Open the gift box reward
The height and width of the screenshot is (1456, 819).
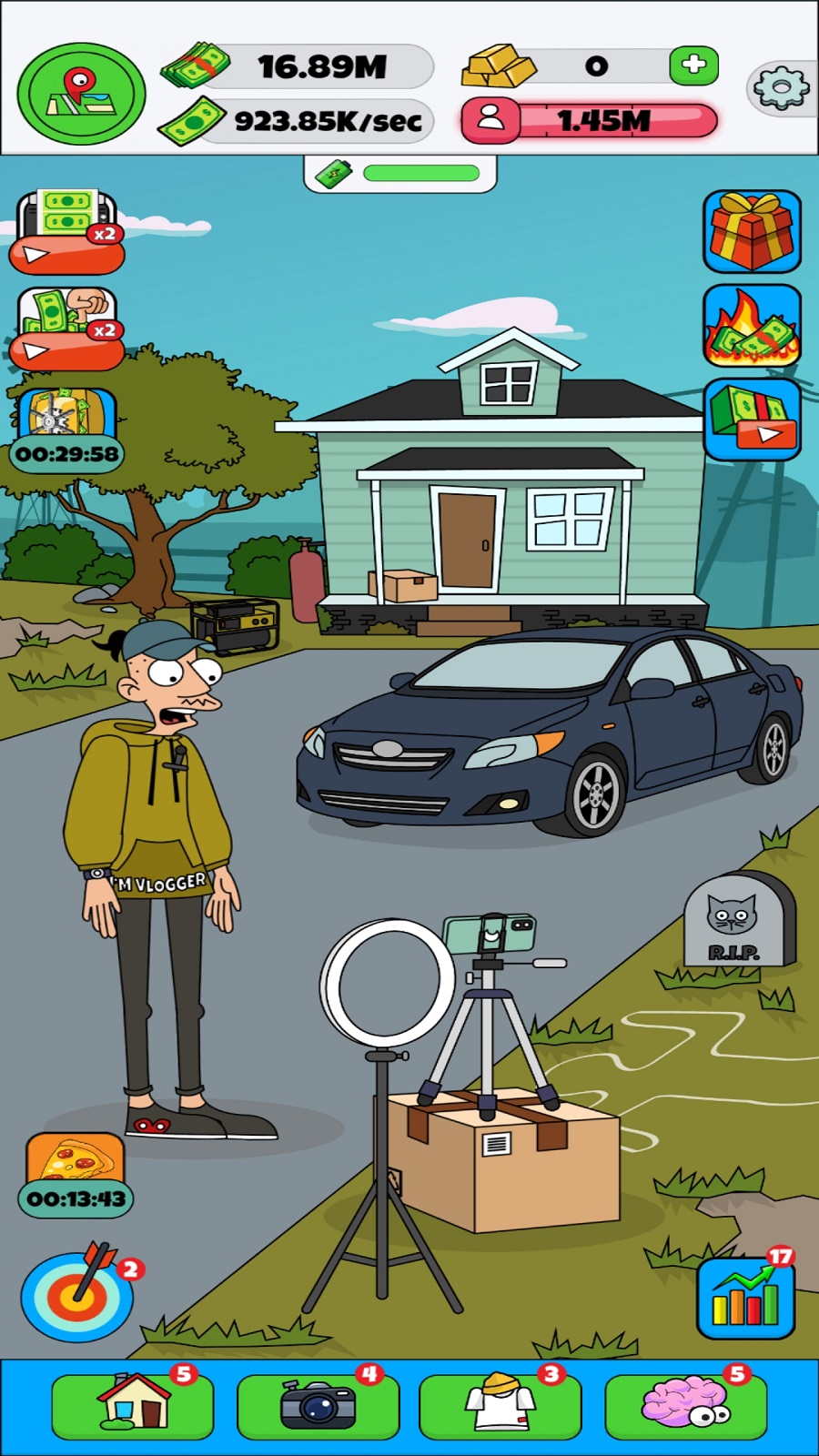pyautogui.click(x=752, y=231)
